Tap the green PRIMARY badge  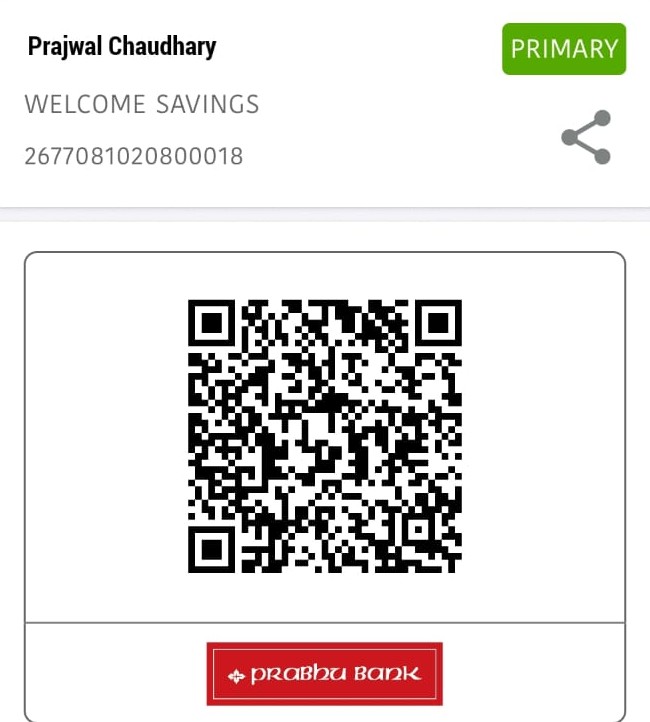pyautogui.click(x=564, y=49)
